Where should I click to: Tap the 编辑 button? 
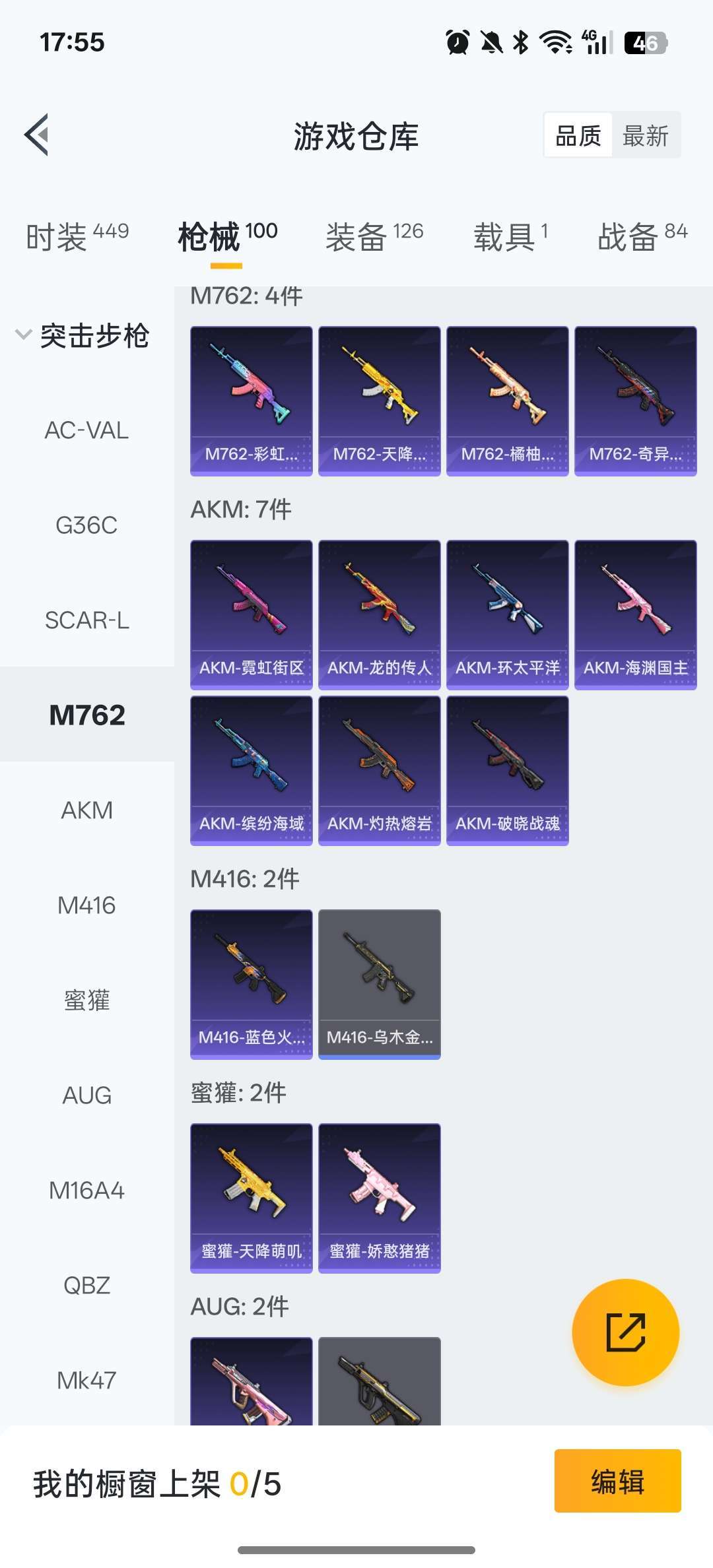tap(618, 1481)
